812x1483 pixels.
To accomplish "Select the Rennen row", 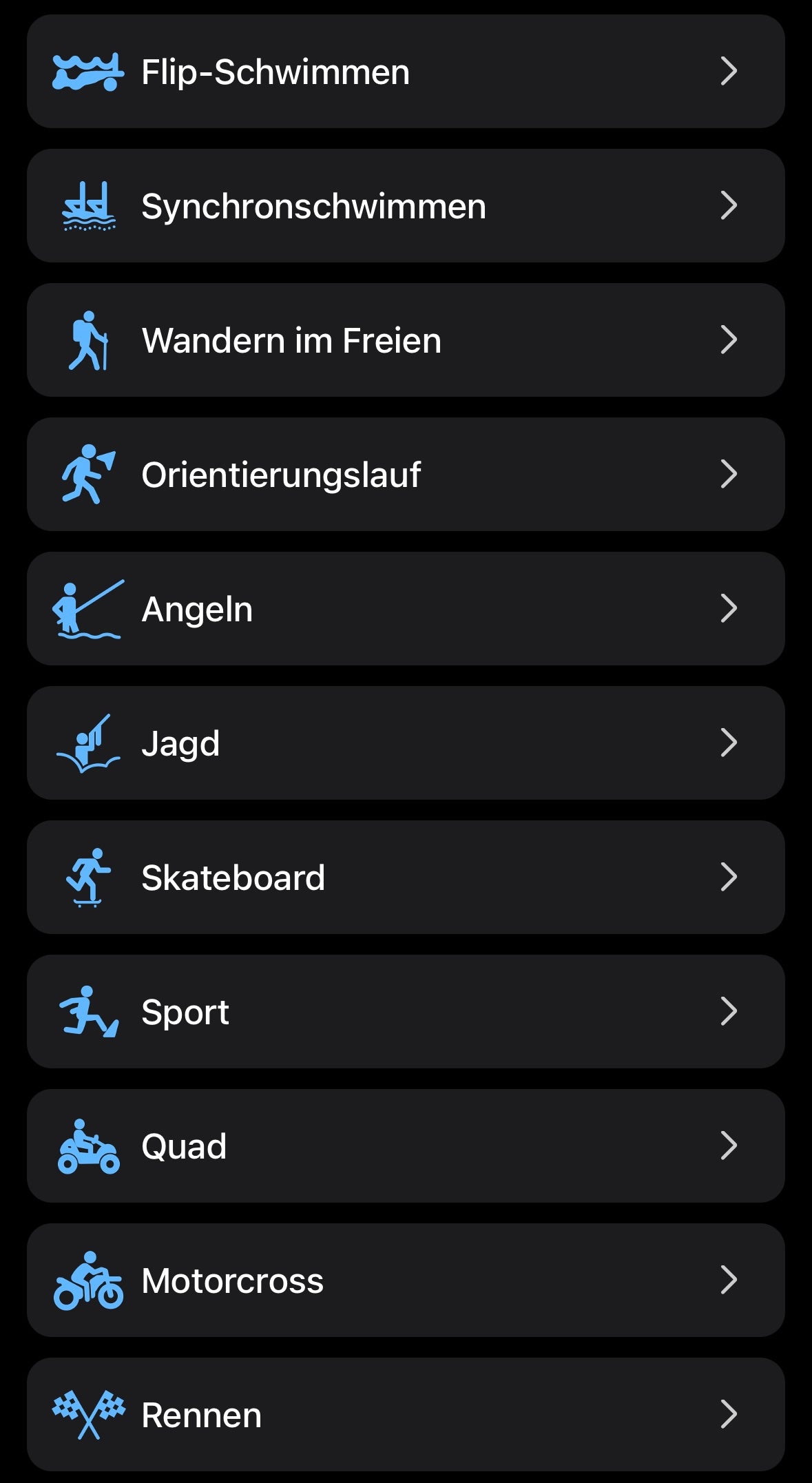I will [406, 1415].
